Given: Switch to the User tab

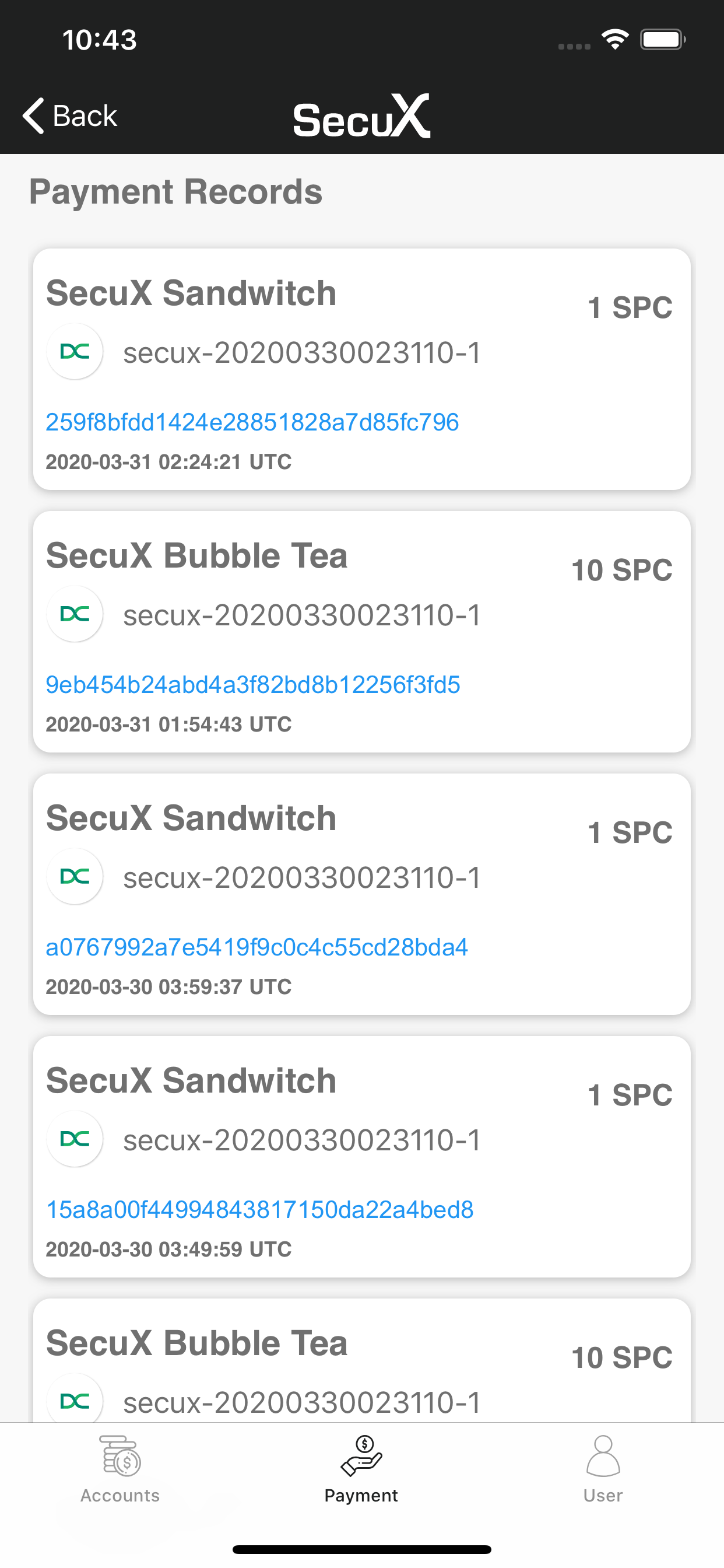Looking at the screenshot, I should point(602,1469).
